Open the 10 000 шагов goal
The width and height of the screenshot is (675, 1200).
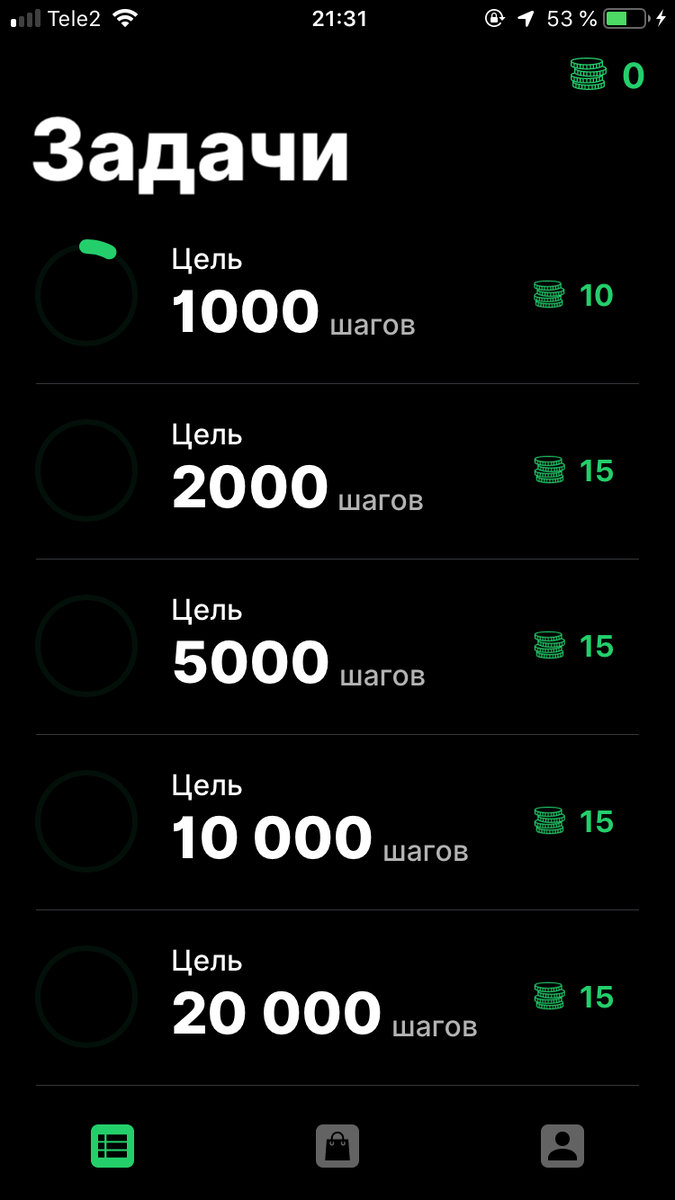pos(337,822)
